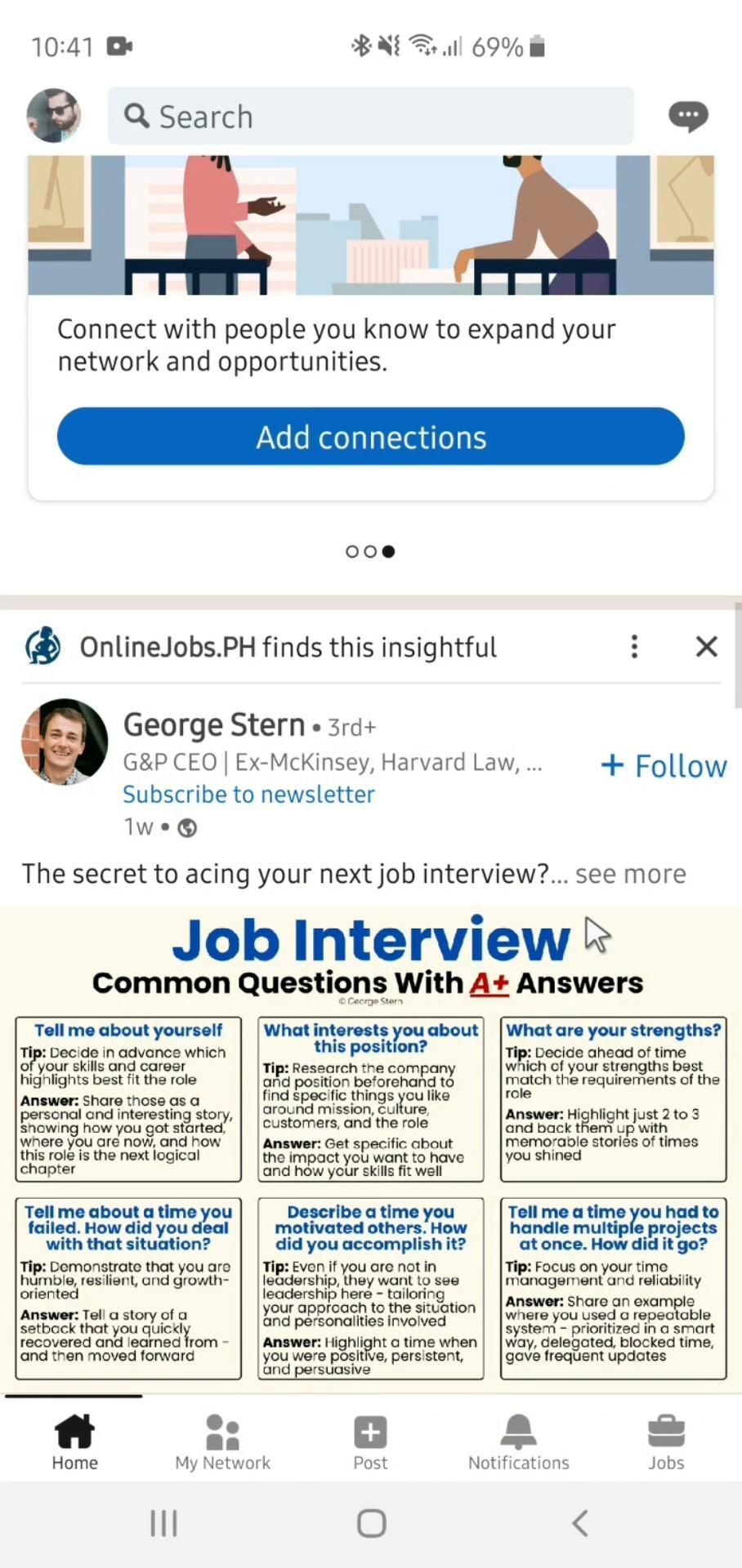Open the post's three-dot options menu

pyautogui.click(x=634, y=647)
